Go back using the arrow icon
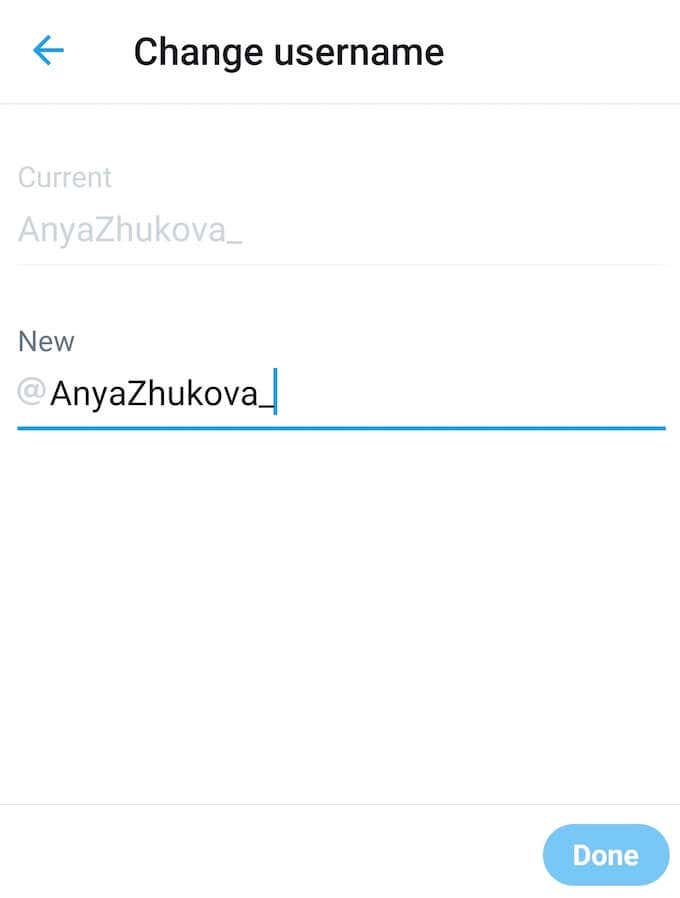Image resolution: width=680 pixels, height=898 pixels. [x=47, y=51]
